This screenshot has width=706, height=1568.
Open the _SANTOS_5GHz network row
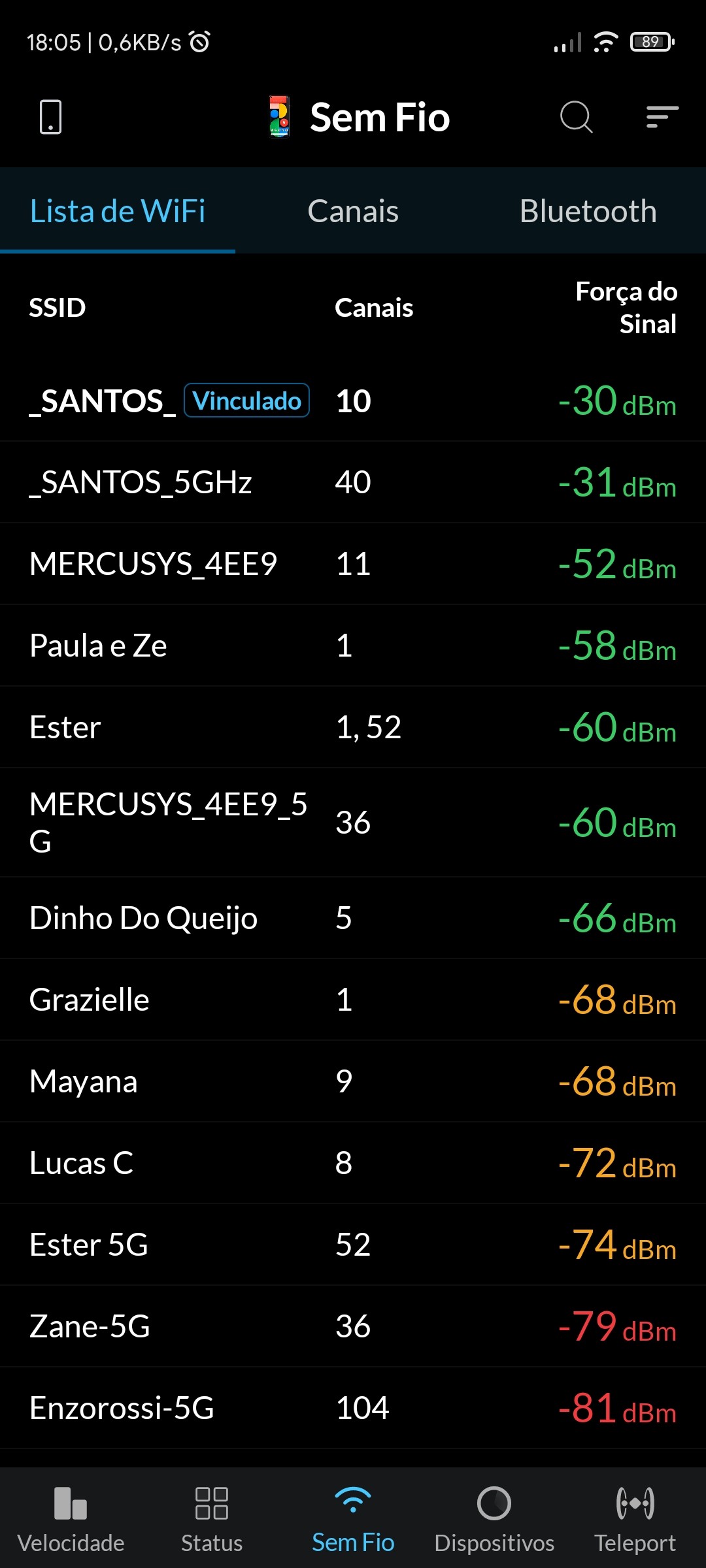pos(353,483)
